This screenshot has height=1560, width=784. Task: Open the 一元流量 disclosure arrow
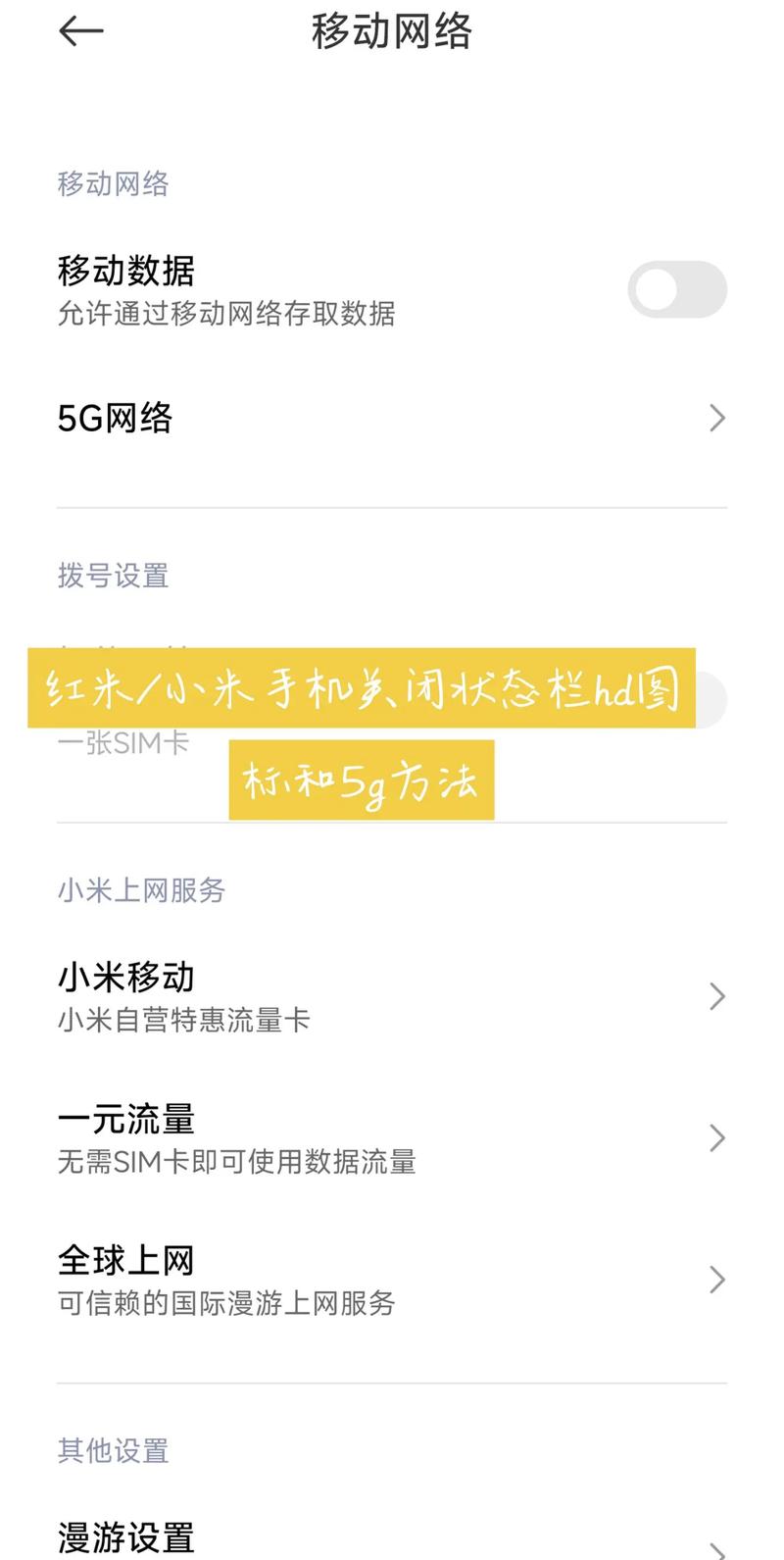pyautogui.click(x=716, y=1137)
